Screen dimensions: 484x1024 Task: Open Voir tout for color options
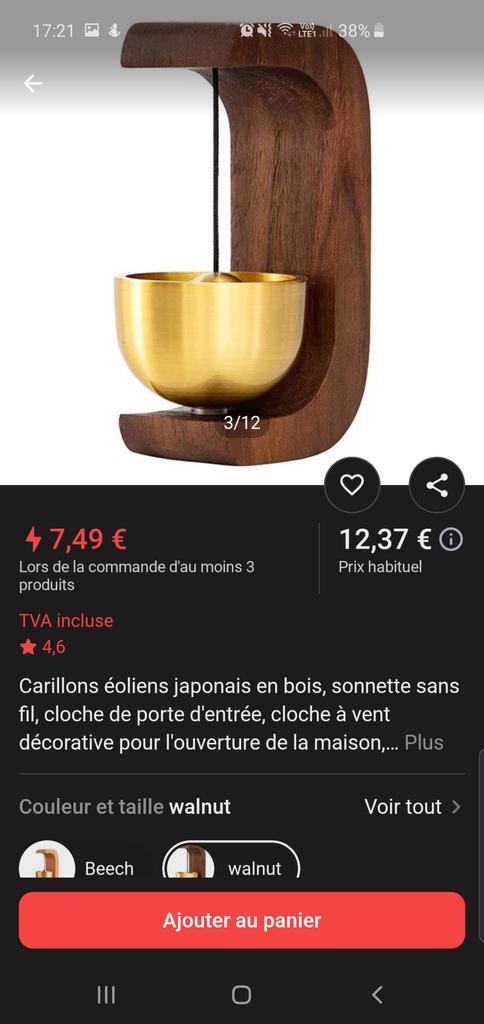point(413,807)
